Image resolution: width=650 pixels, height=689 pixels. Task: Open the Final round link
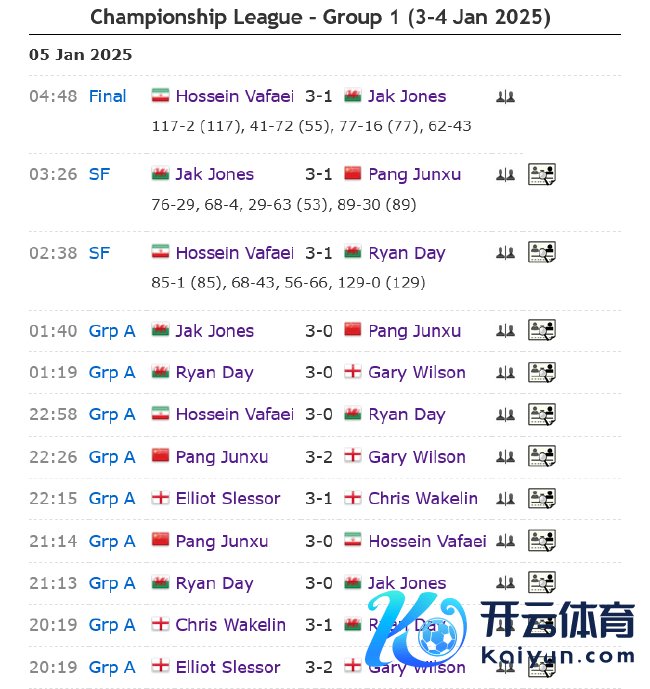107,96
